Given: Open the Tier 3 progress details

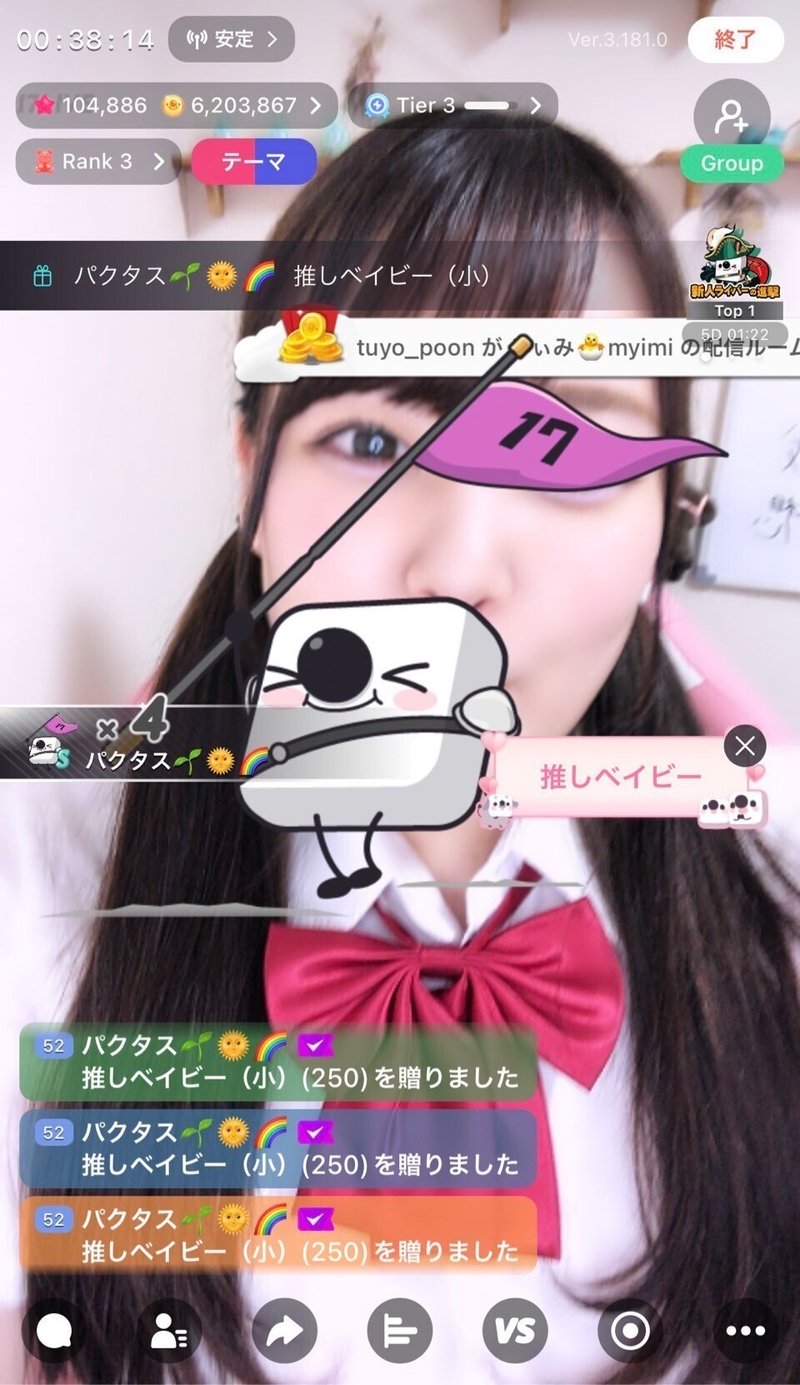Looking at the screenshot, I should pyautogui.click(x=452, y=105).
